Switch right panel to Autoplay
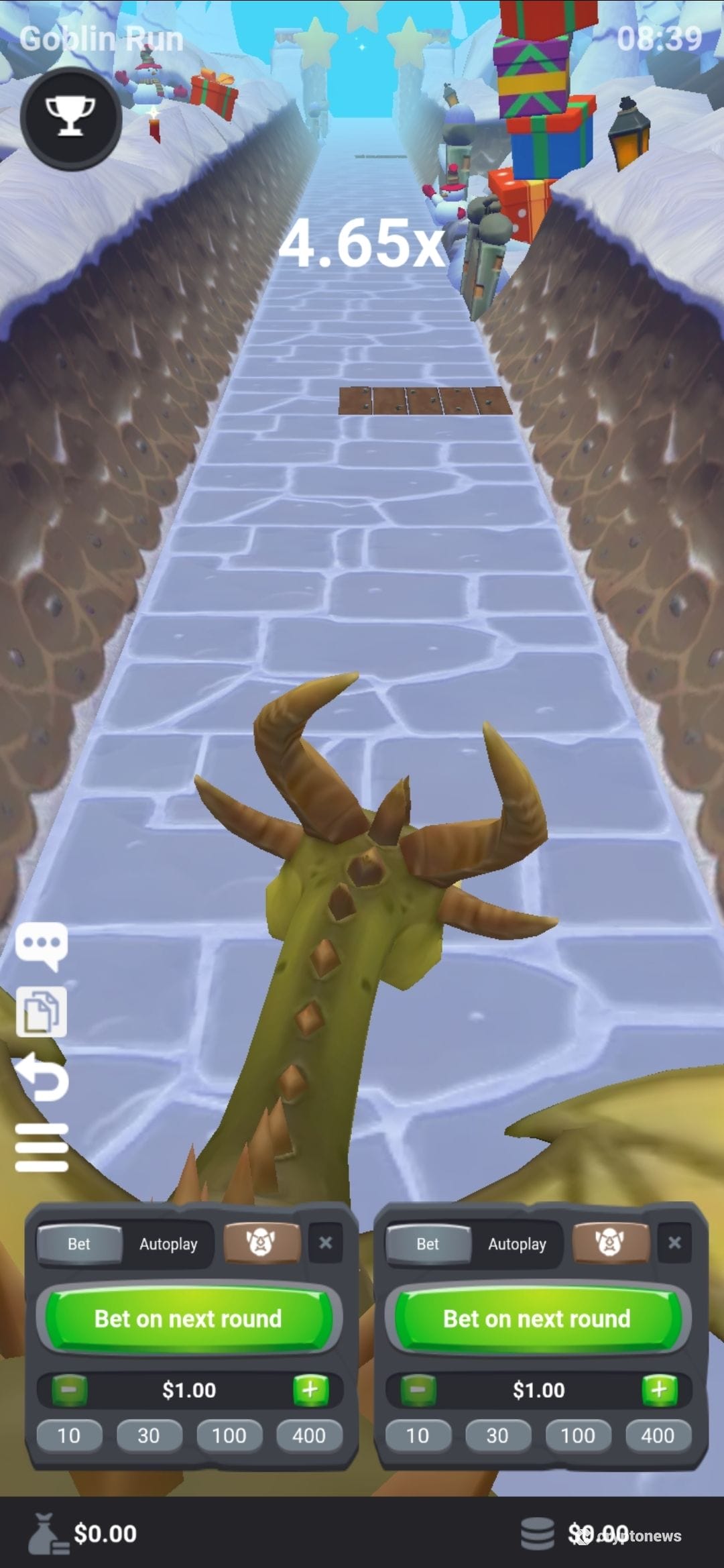 (x=517, y=1244)
